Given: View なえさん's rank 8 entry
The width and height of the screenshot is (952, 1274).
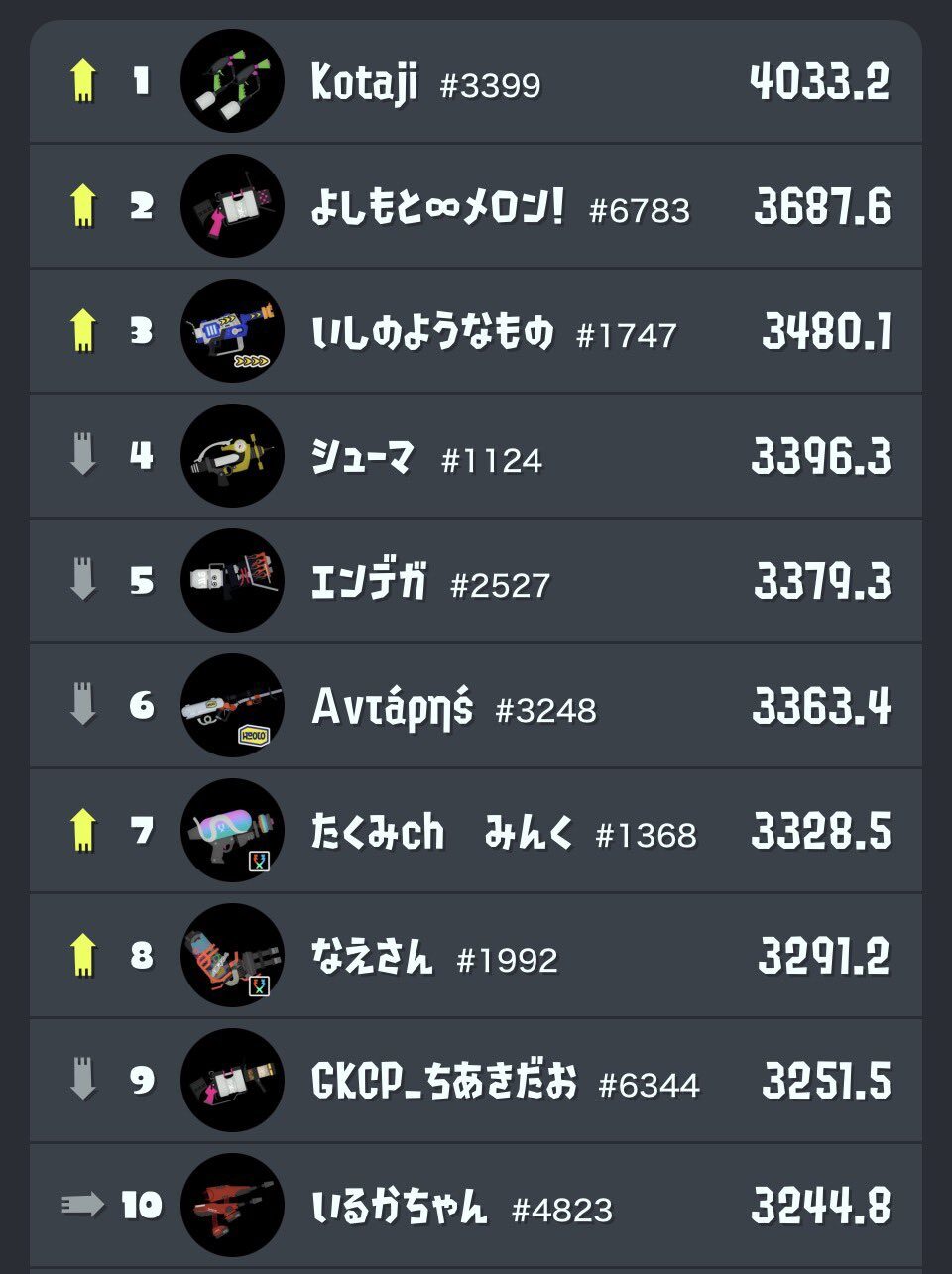Looking at the screenshot, I should coord(476,956).
